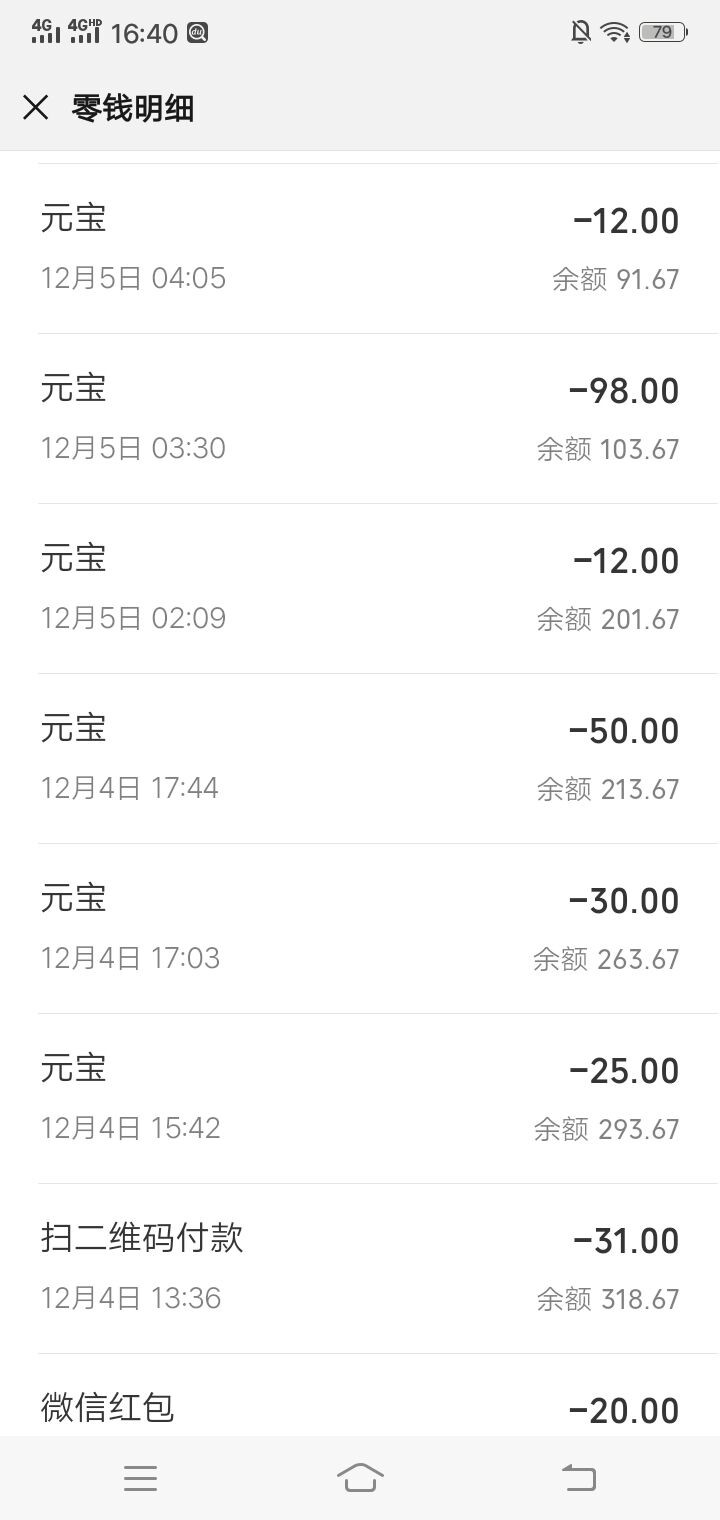Viewport: 720px width, 1520px height.
Task: View the 元宝 record from 12月5日 02:09
Action: click(x=360, y=589)
